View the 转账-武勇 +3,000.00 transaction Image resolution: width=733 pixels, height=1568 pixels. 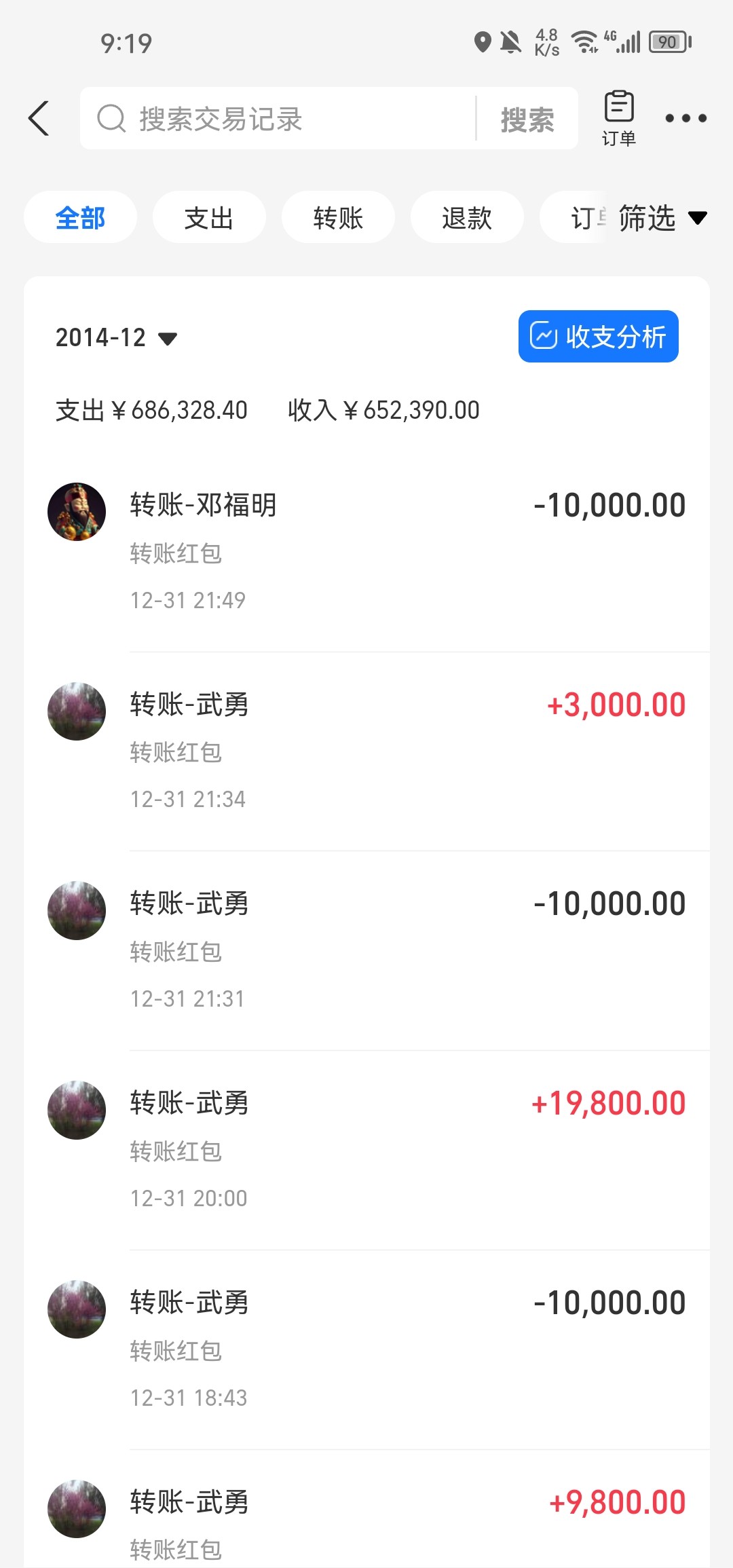coord(366,750)
